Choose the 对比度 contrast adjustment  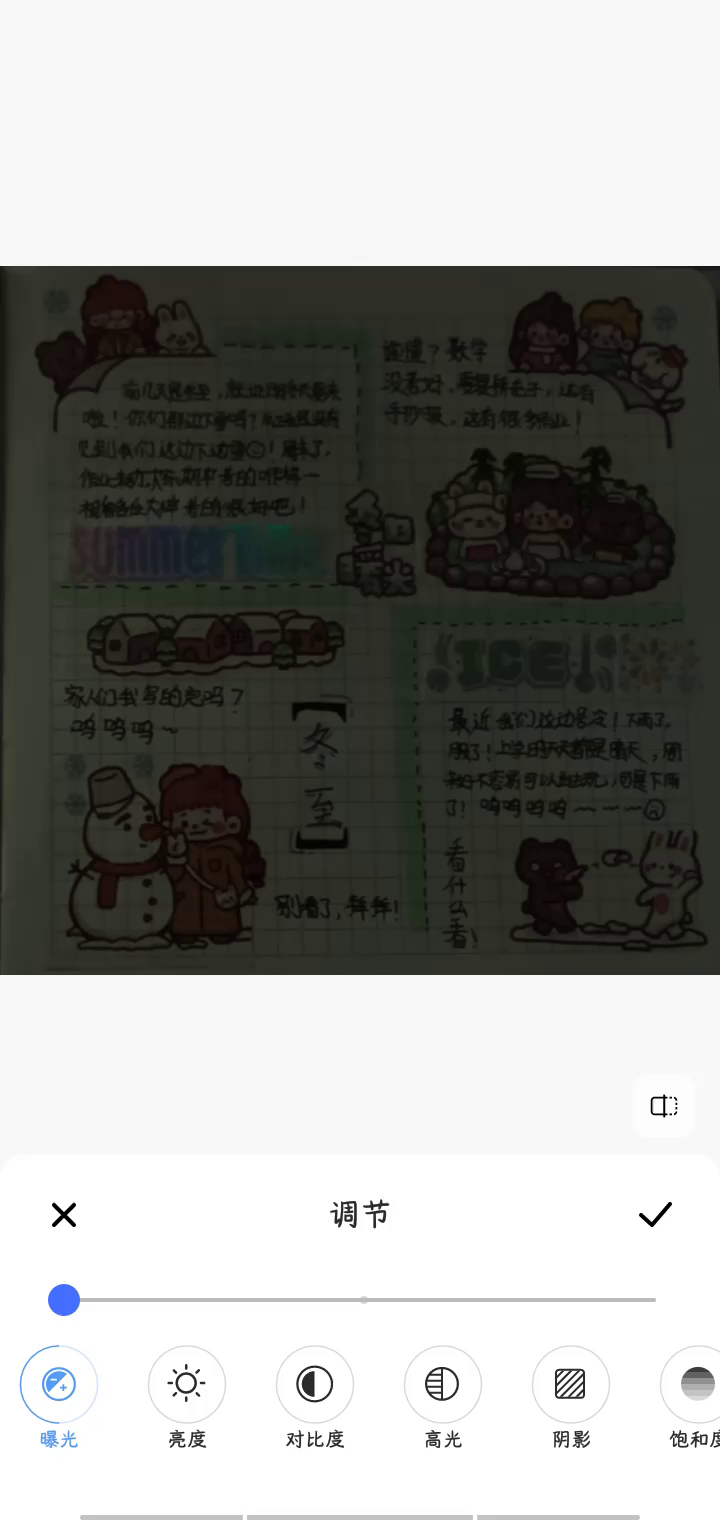pyautogui.click(x=315, y=1385)
